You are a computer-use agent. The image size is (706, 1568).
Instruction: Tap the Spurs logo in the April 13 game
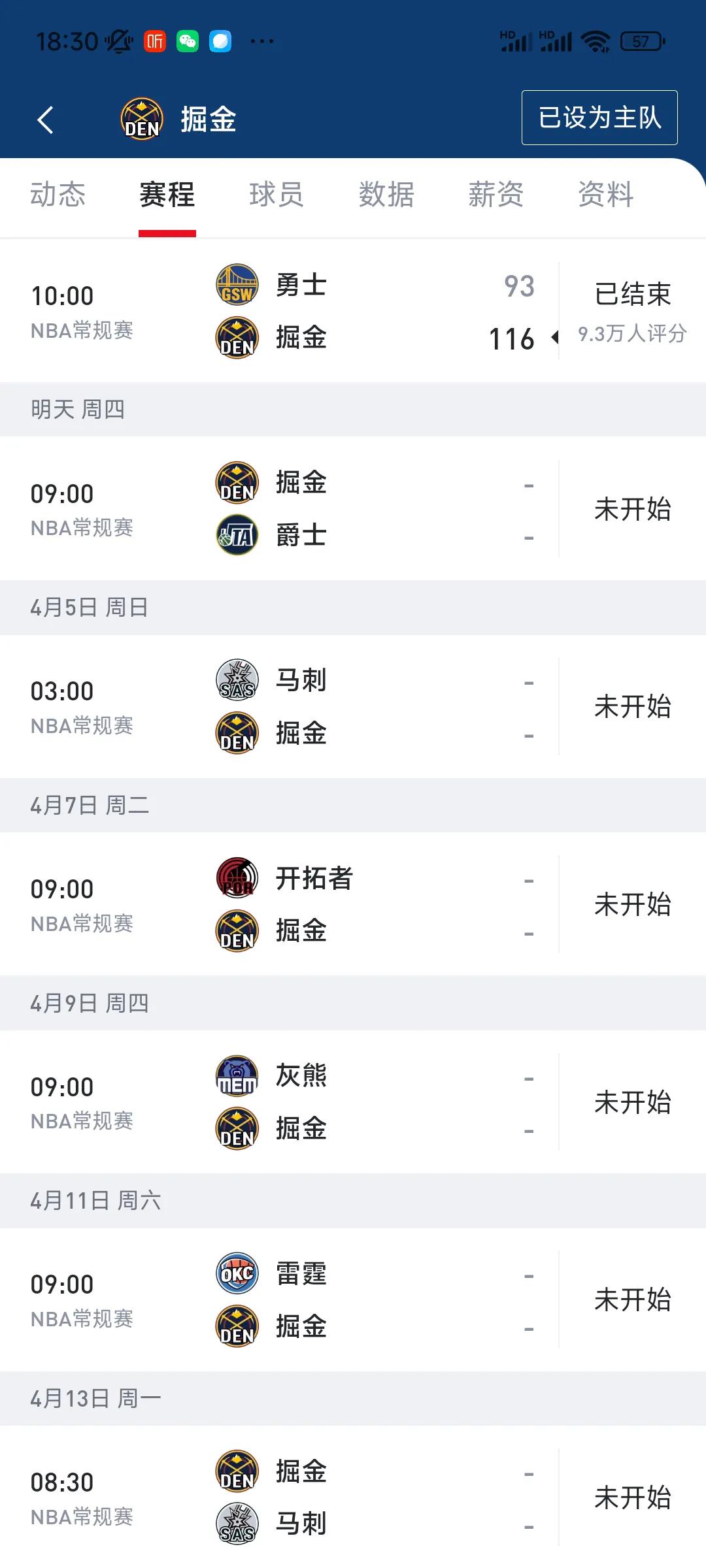pyautogui.click(x=236, y=1522)
